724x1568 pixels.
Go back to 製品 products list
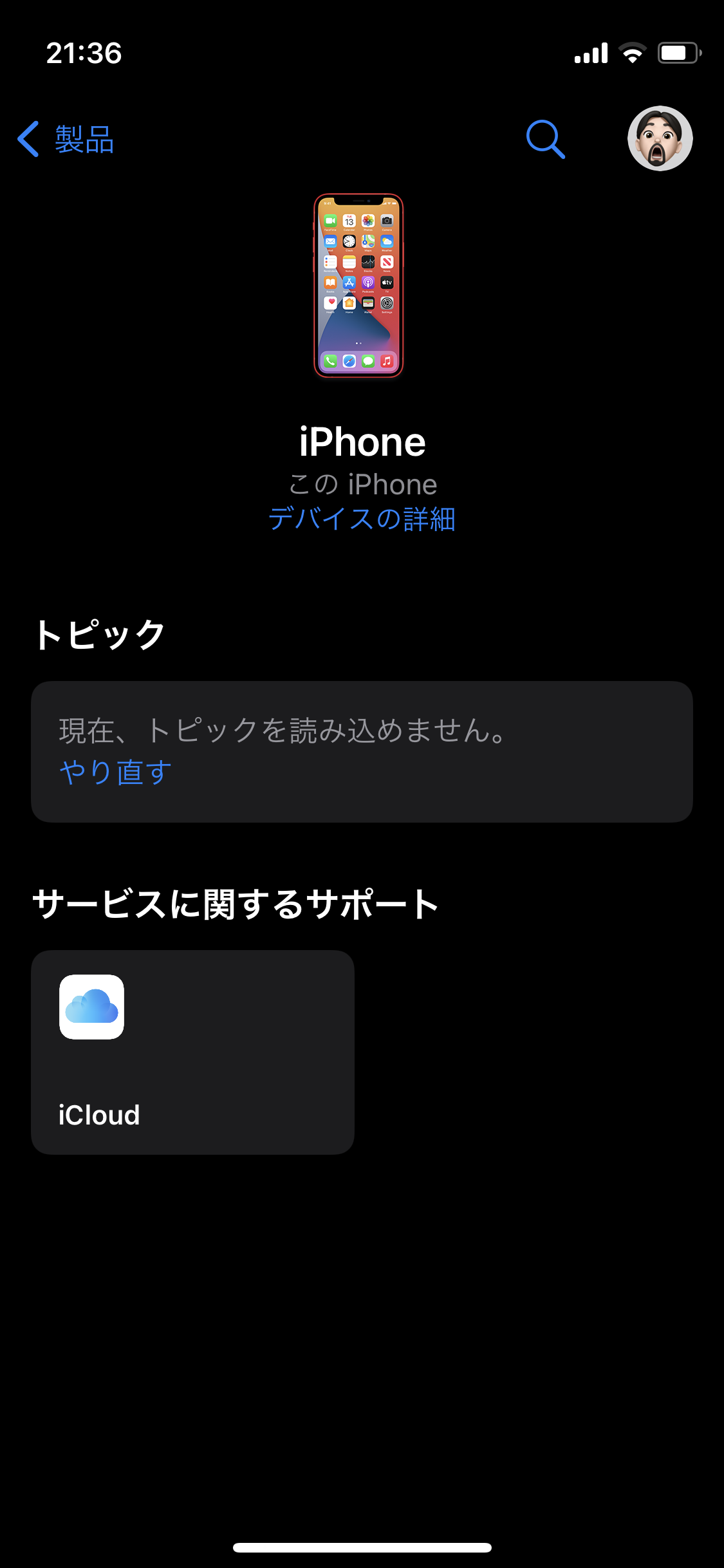pyautogui.click(x=66, y=139)
